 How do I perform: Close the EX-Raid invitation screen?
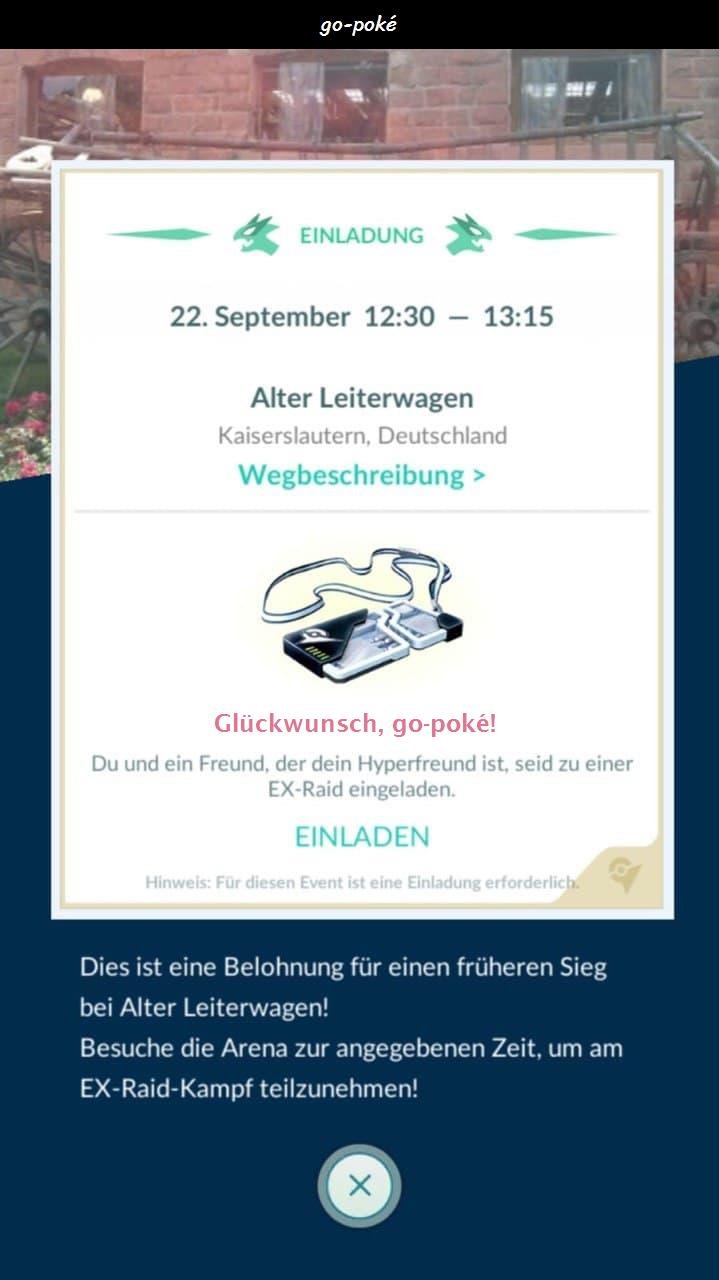360,1186
